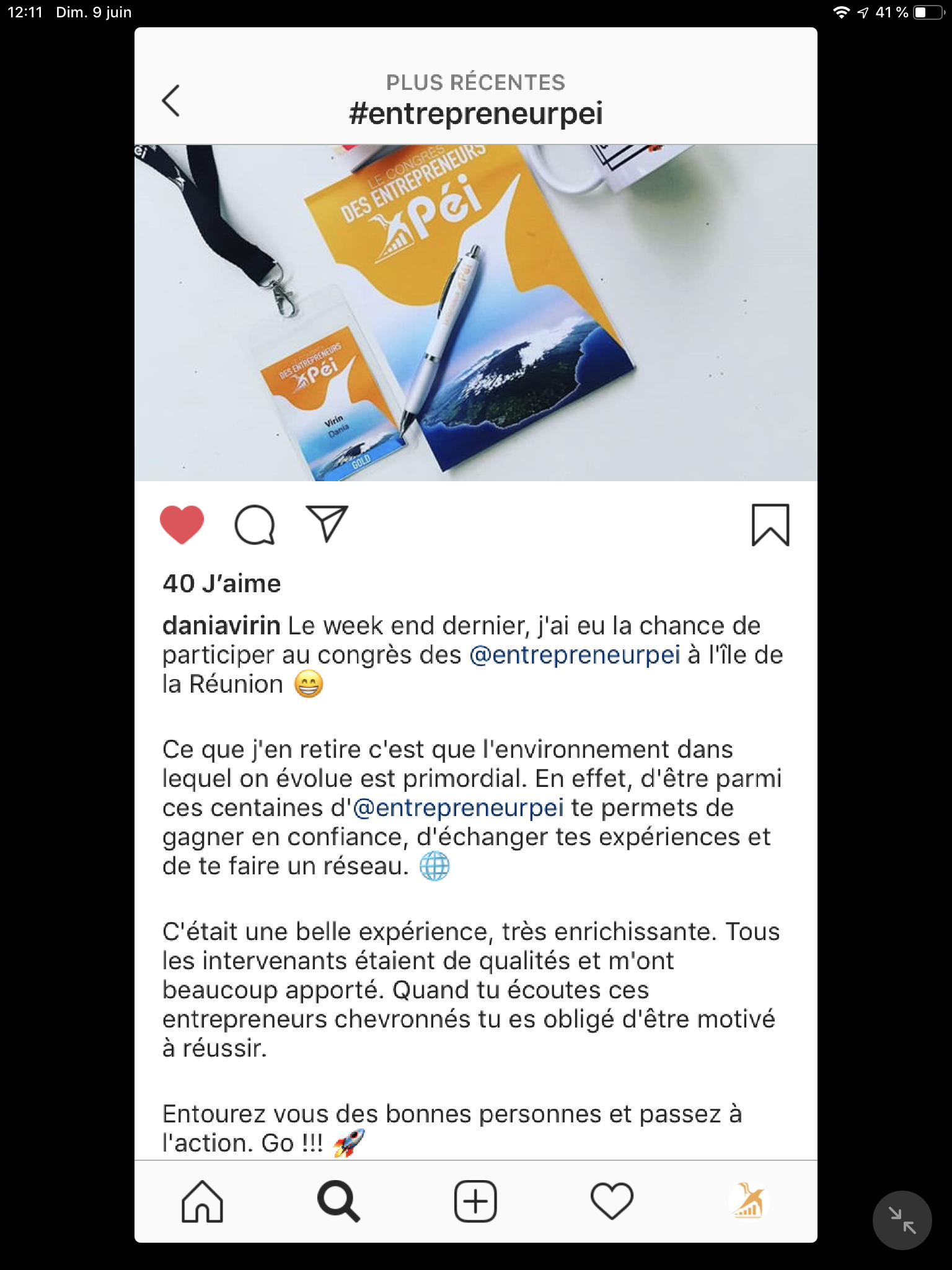
Task: Share the post via the paper plane icon
Action: point(327,525)
